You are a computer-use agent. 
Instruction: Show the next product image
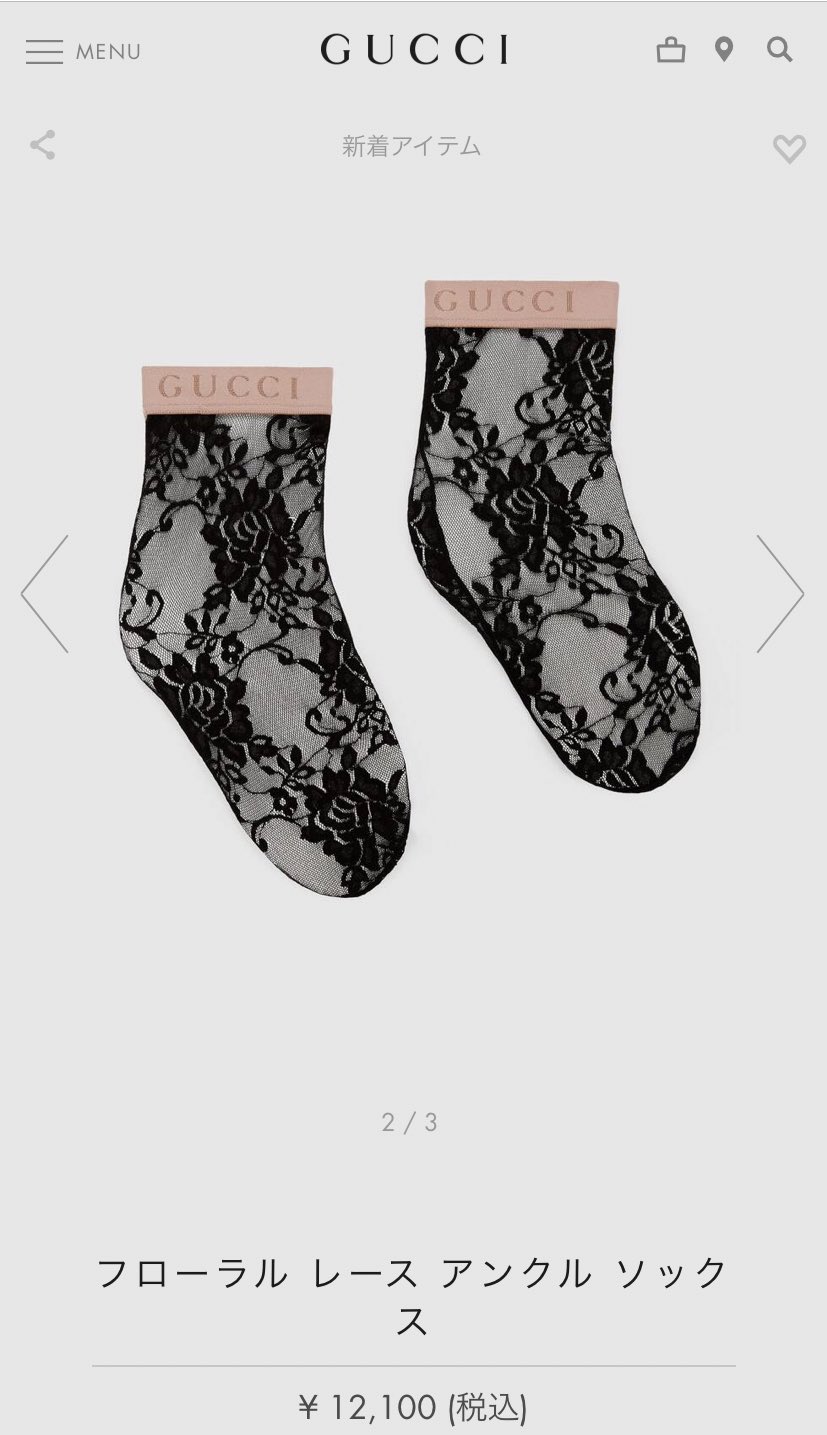[780, 594]
